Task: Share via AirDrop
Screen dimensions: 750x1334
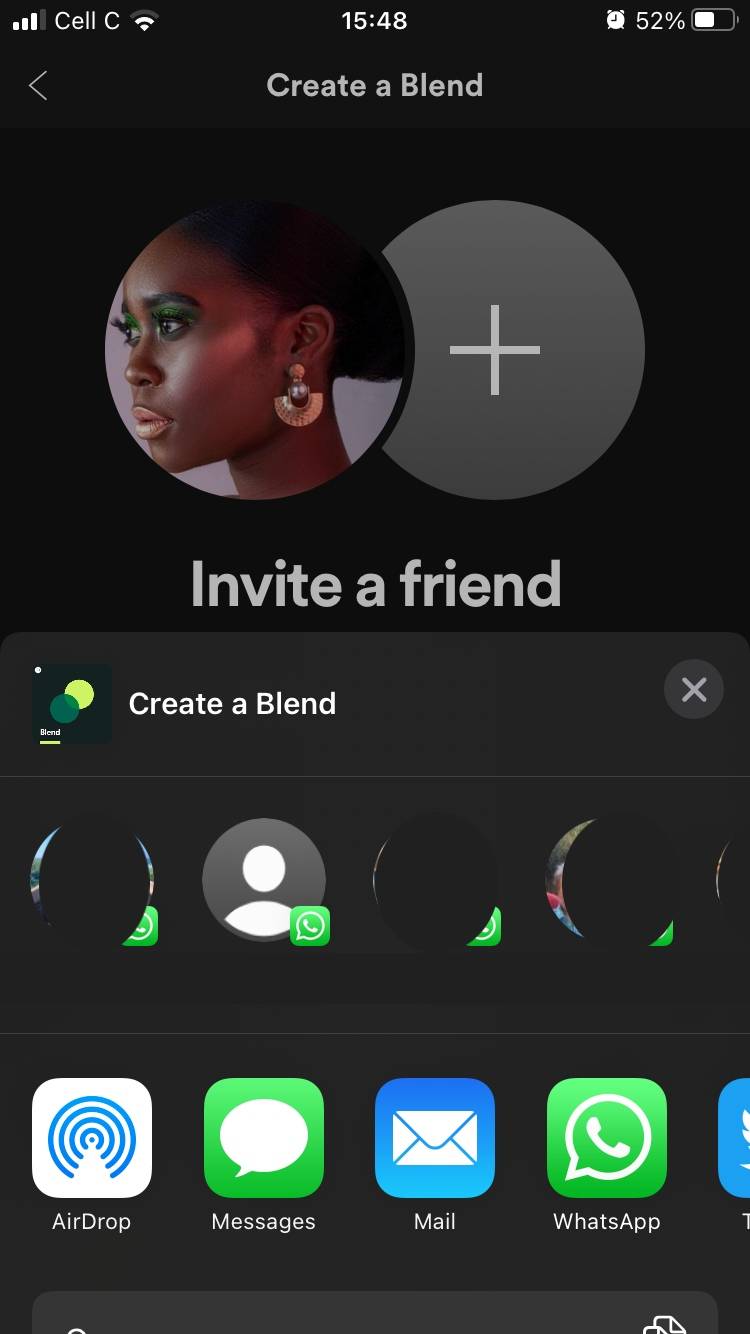Action: point(92,1138)
